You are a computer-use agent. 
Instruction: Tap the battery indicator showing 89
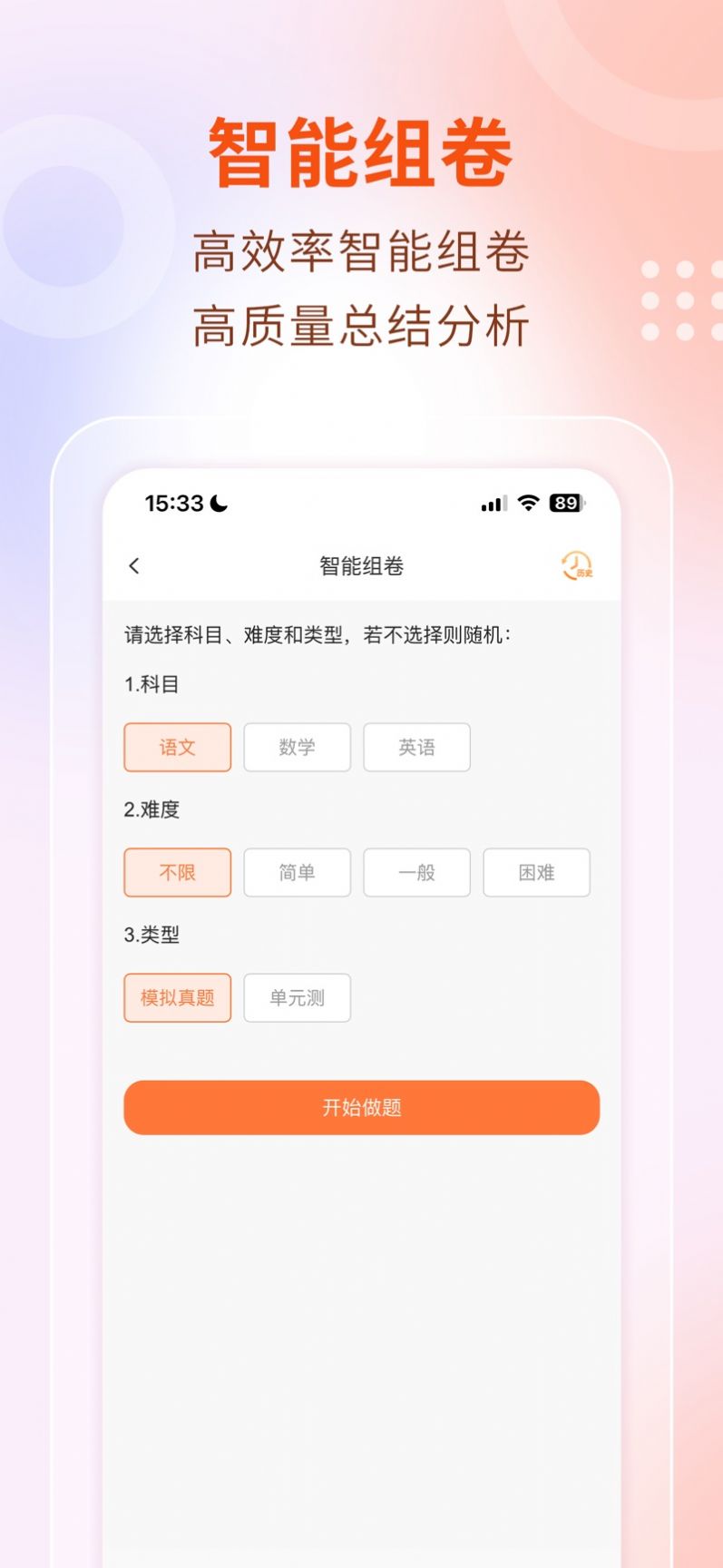click(x=566, y=504)
